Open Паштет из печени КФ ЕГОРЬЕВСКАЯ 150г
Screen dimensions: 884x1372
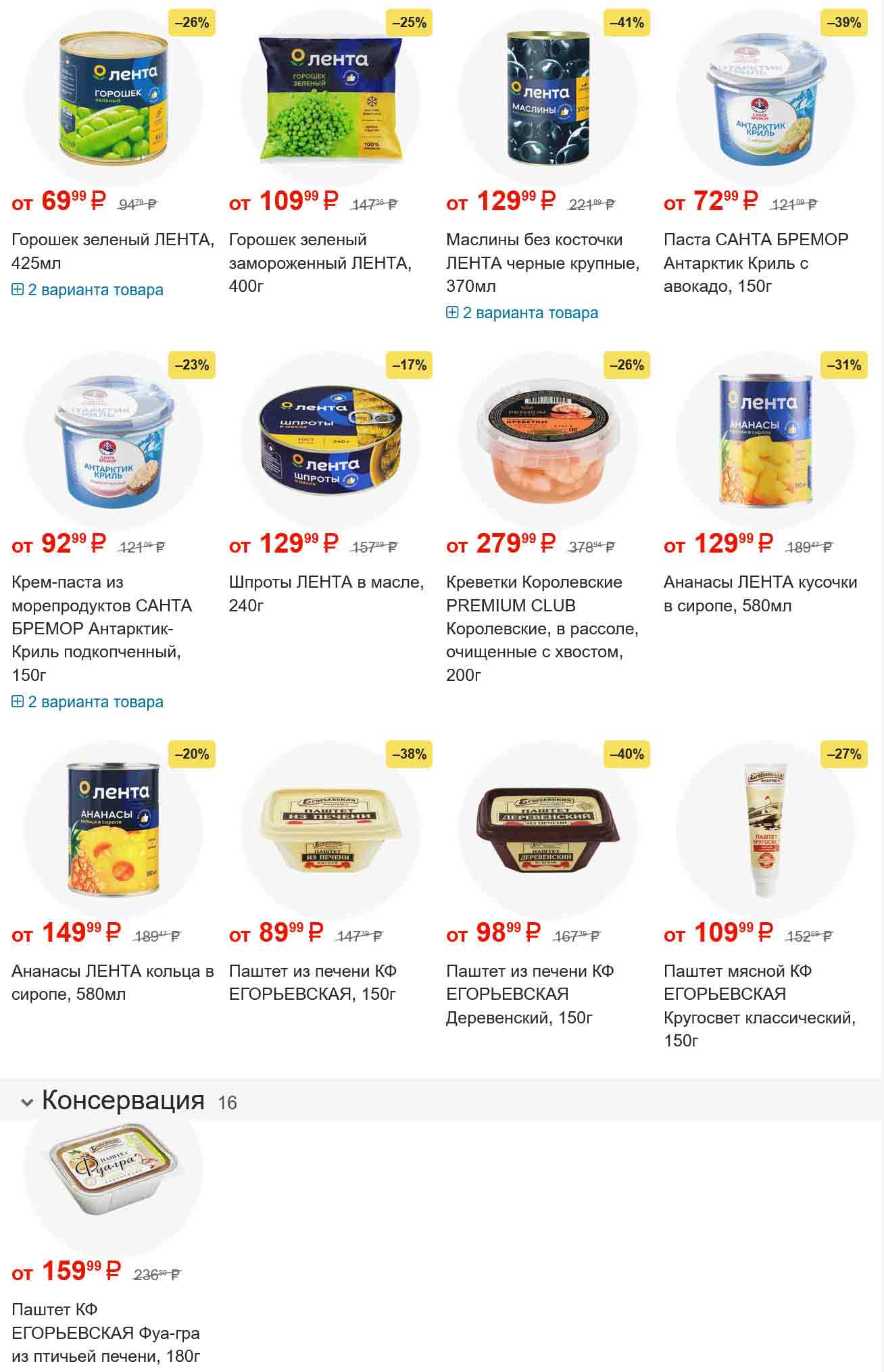pos(313,982)
